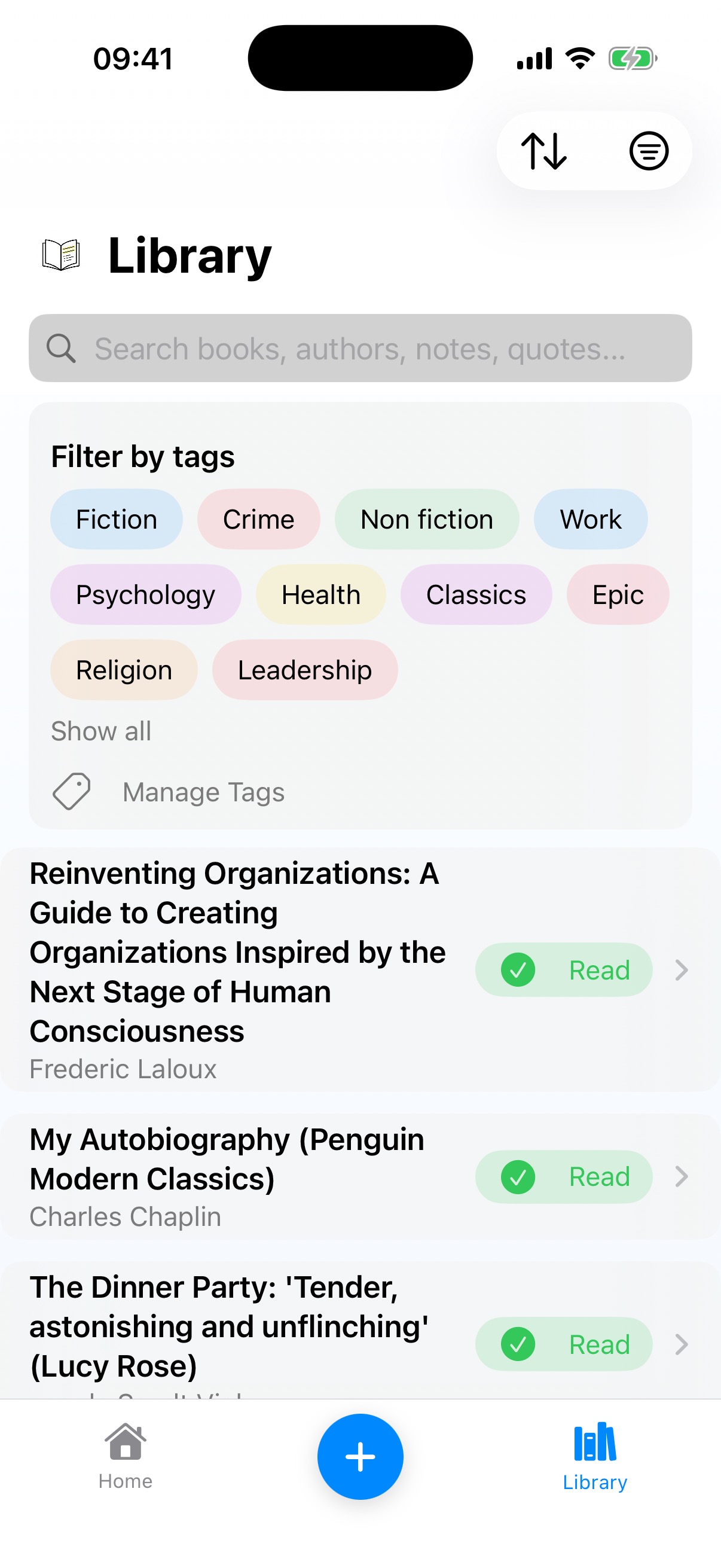Switch to the Home tab
This screenshot has width=721, height=1568.
click(x=126, y=1461)
